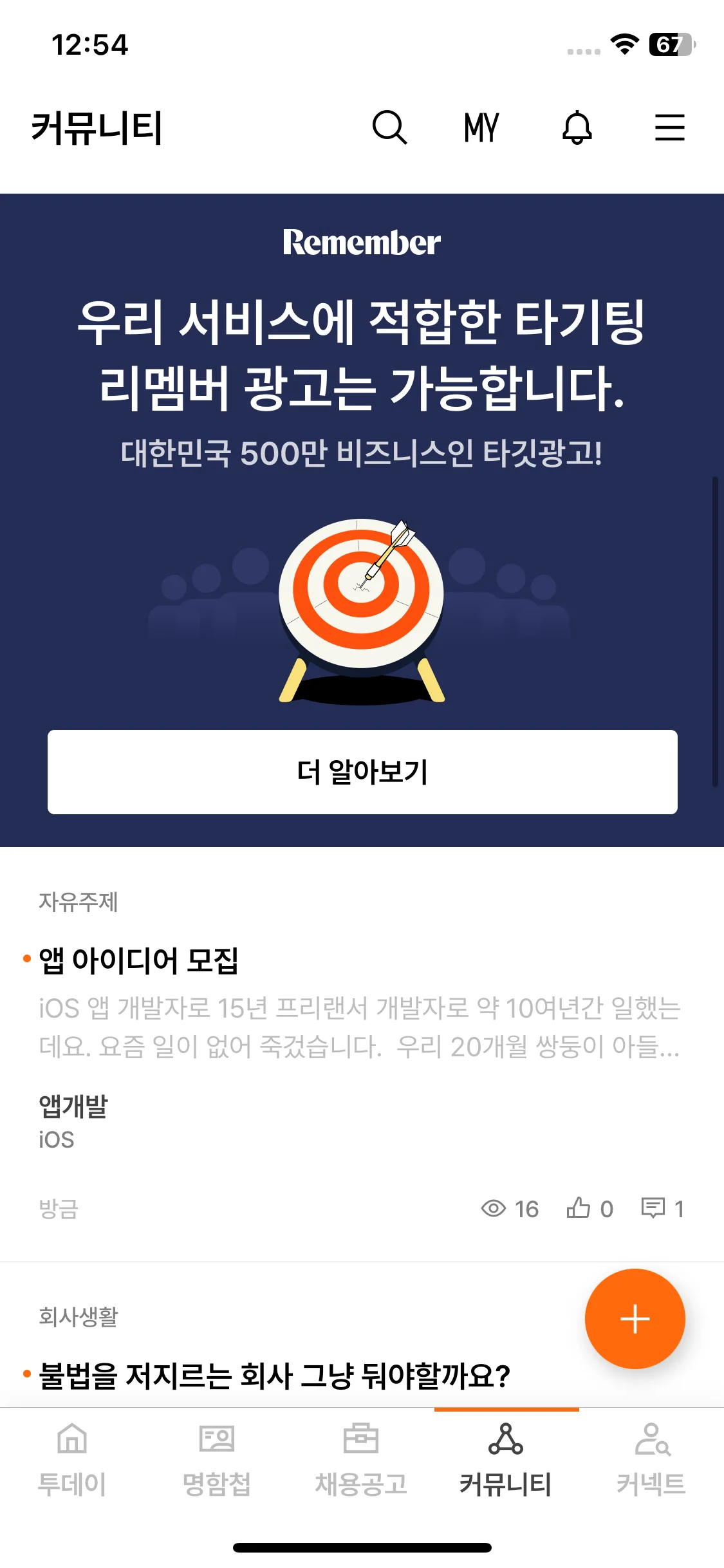Open the post 앱 아이디어 모집
The width and height of the screenshot is (724, 1568).
coord(139,960)
